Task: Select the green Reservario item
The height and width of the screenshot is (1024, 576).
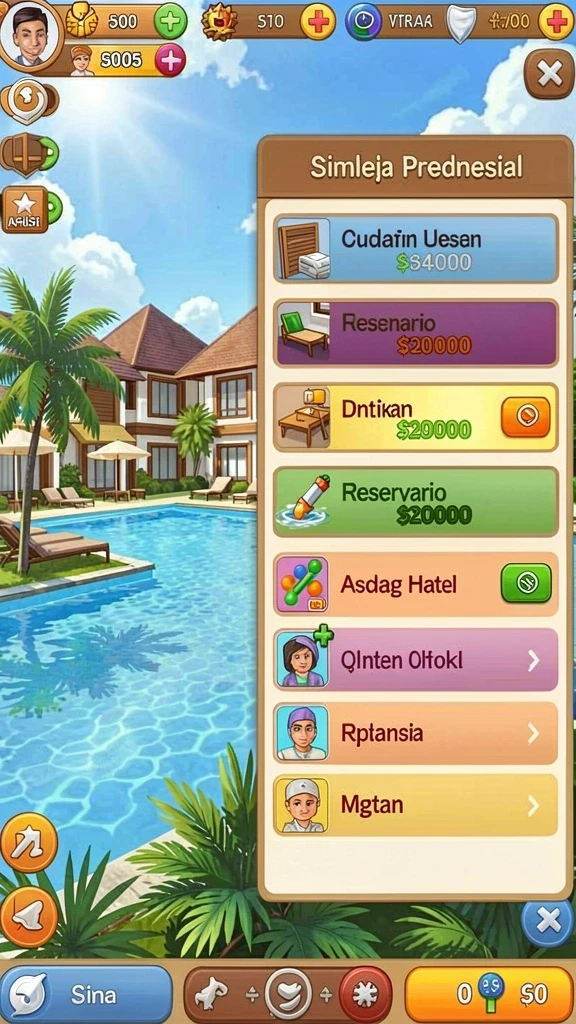Action: pyautogui.click(x=415, y=502)
